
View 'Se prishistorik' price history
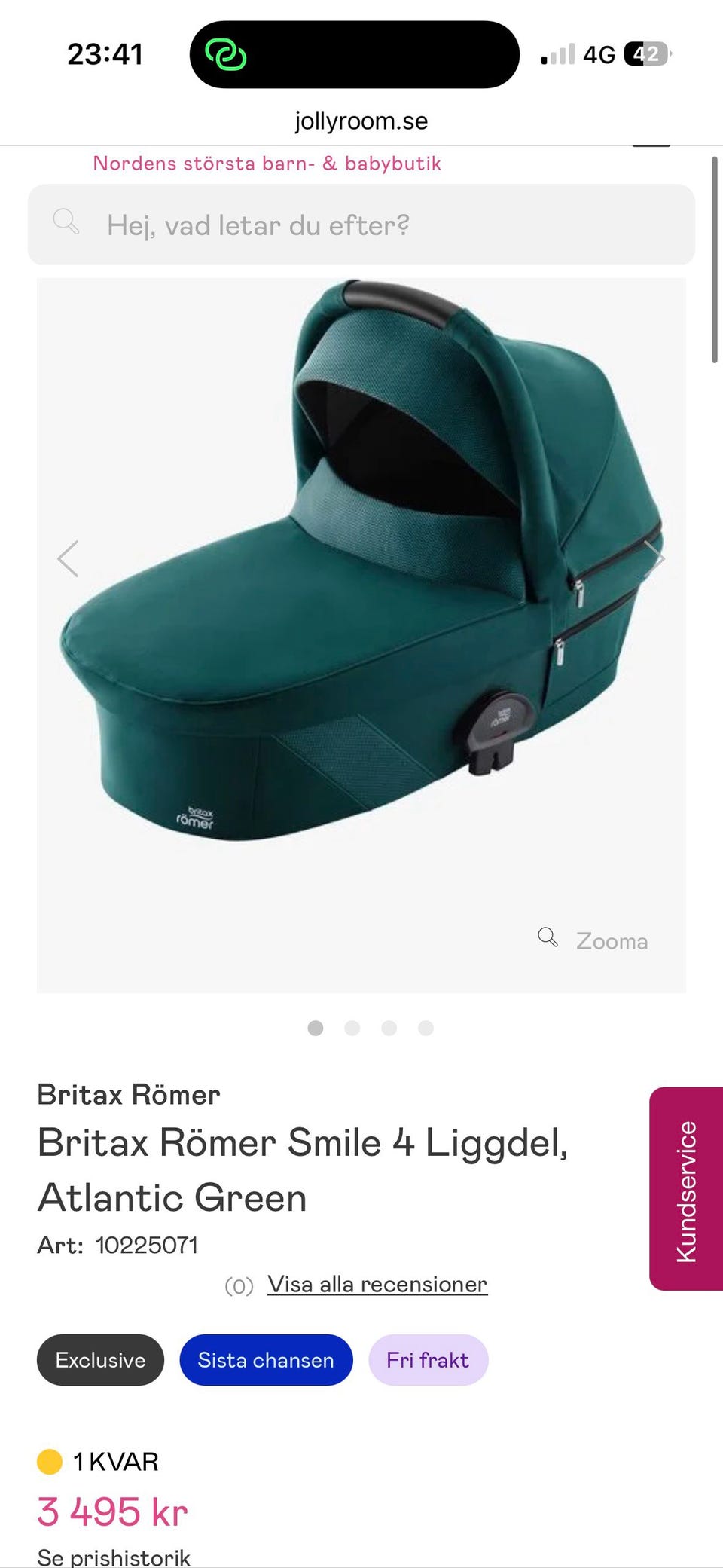[x=114, y=1556]
